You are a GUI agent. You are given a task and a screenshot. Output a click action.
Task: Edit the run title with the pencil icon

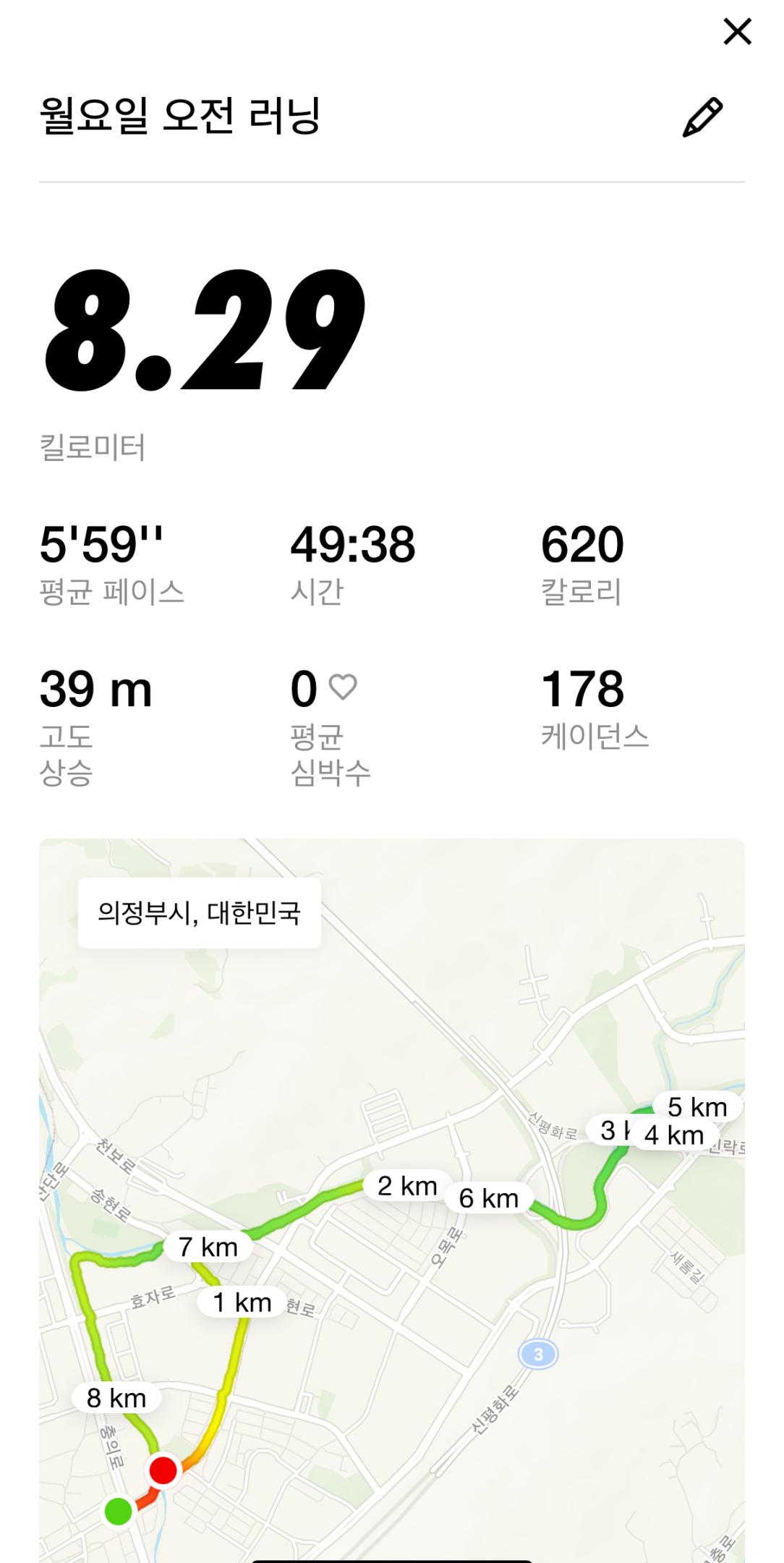(702, 117)
